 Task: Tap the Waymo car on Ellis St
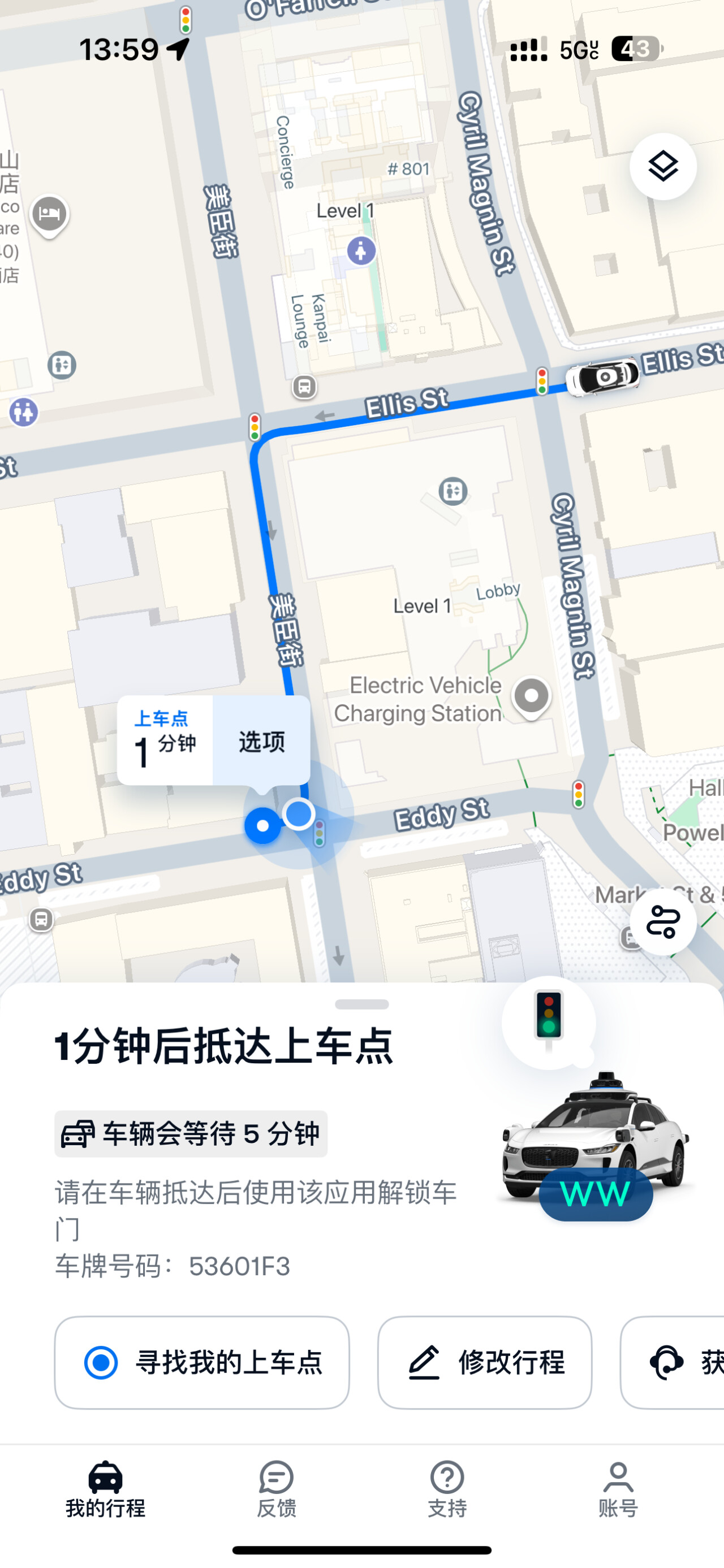coord(602,378)
